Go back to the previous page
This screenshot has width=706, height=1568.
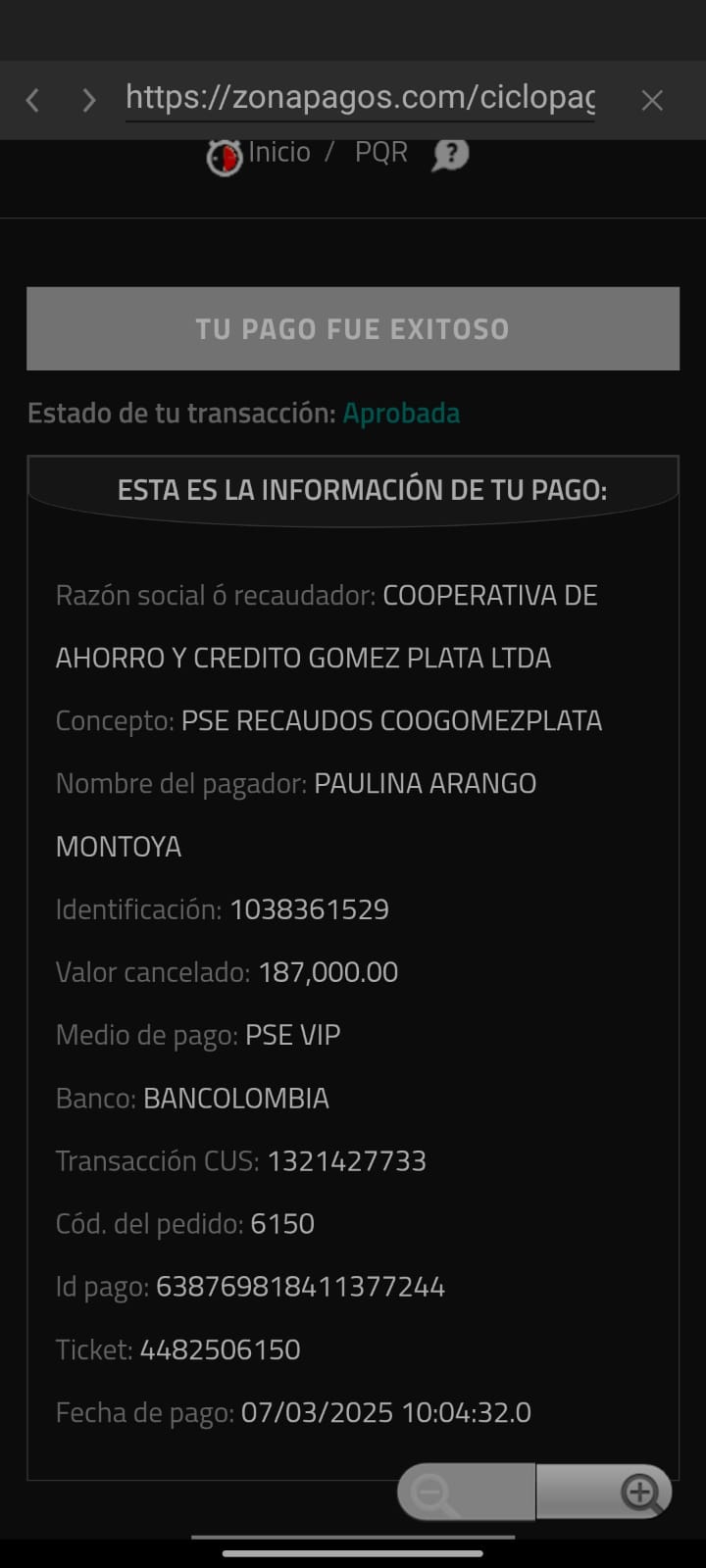[x=33, y=100]
